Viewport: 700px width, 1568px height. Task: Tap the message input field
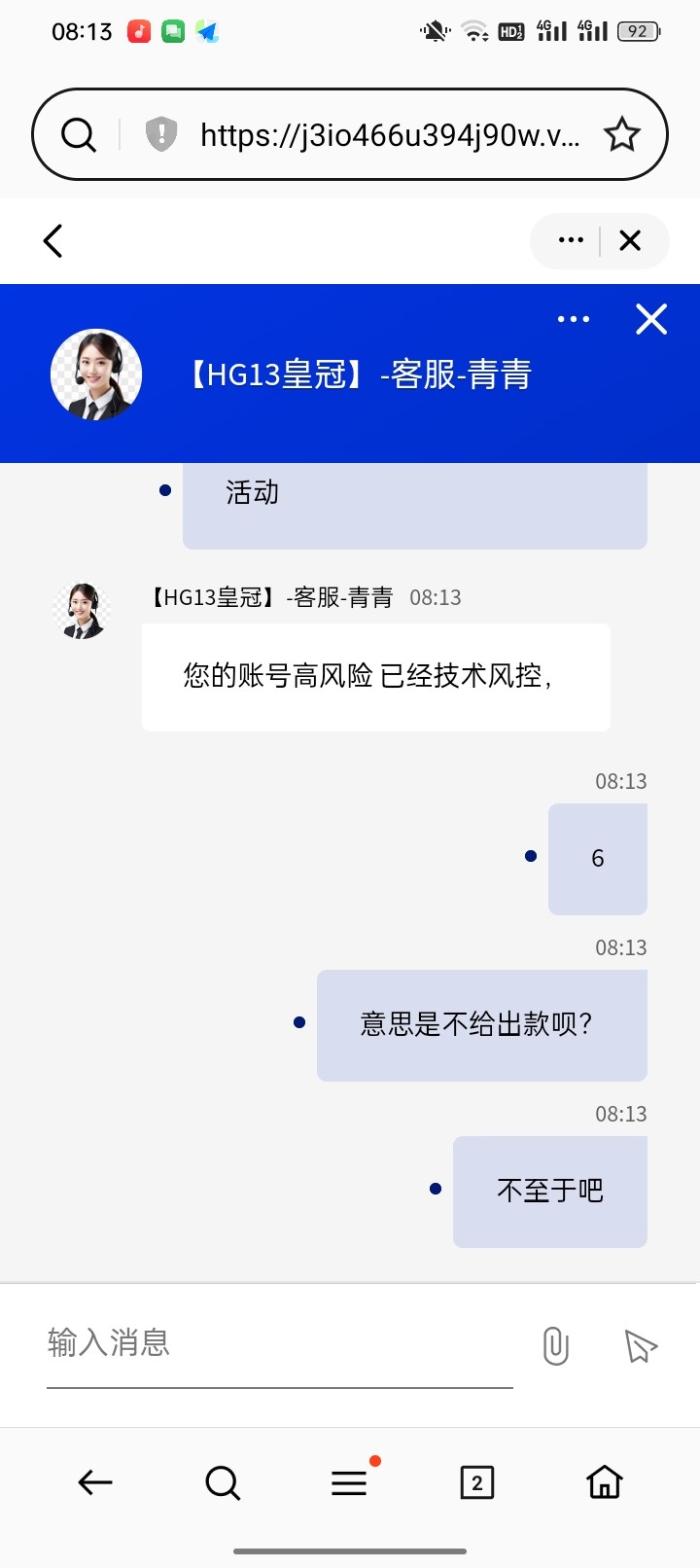(x=279, y=1343)
